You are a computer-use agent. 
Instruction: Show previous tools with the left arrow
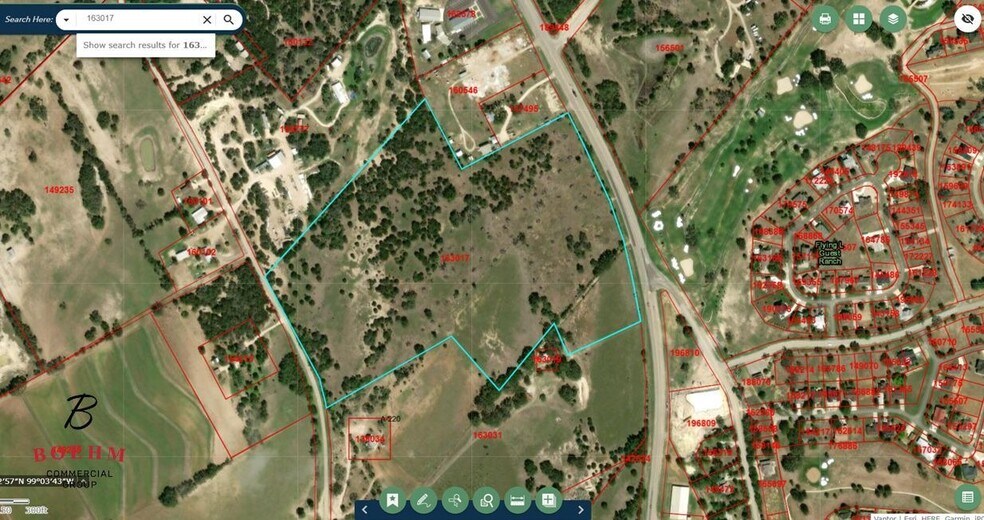[x=365, y=510]
